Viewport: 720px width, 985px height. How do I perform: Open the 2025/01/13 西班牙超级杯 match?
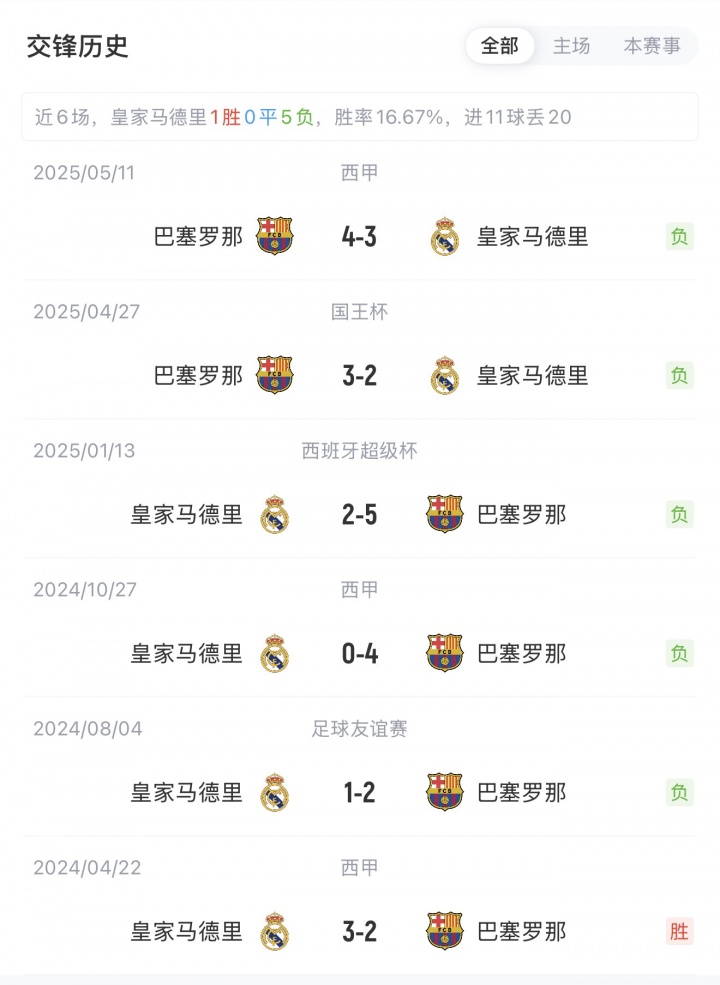359,515
